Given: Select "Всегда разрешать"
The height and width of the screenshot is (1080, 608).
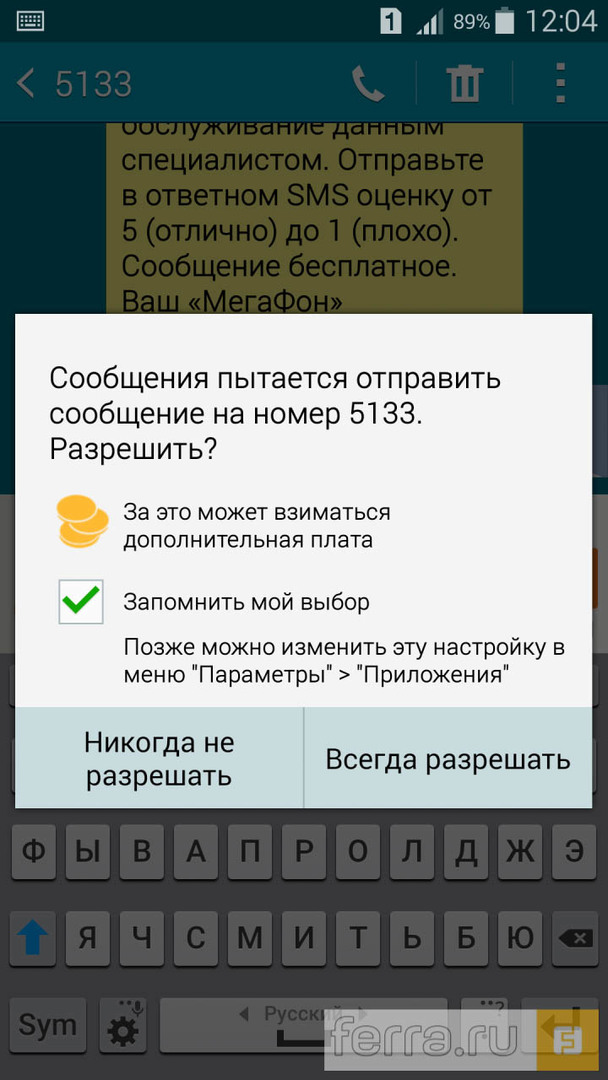Looking at the screenshot, I should pyautogui.click(x=448, y=758).
